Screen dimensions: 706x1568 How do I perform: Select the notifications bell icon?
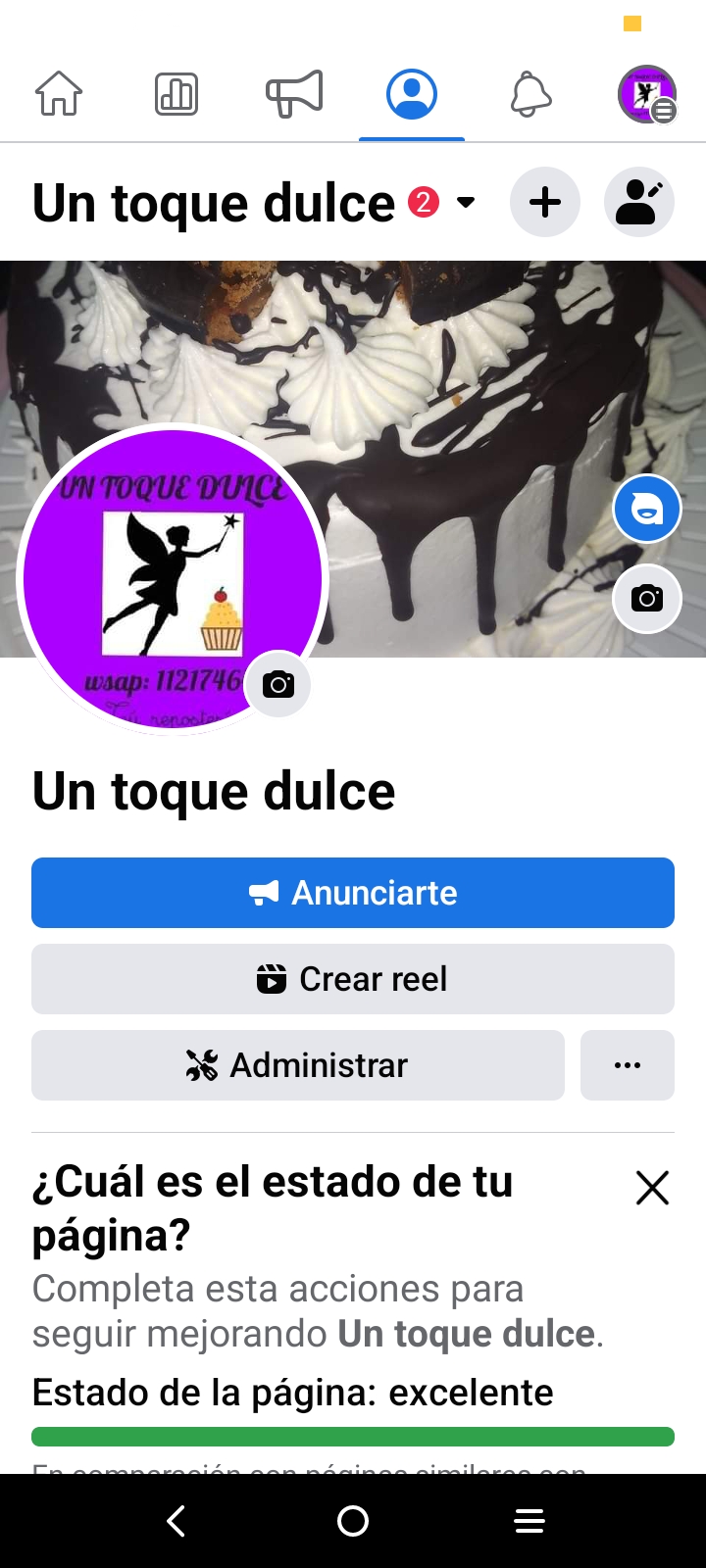coord(529,94)
